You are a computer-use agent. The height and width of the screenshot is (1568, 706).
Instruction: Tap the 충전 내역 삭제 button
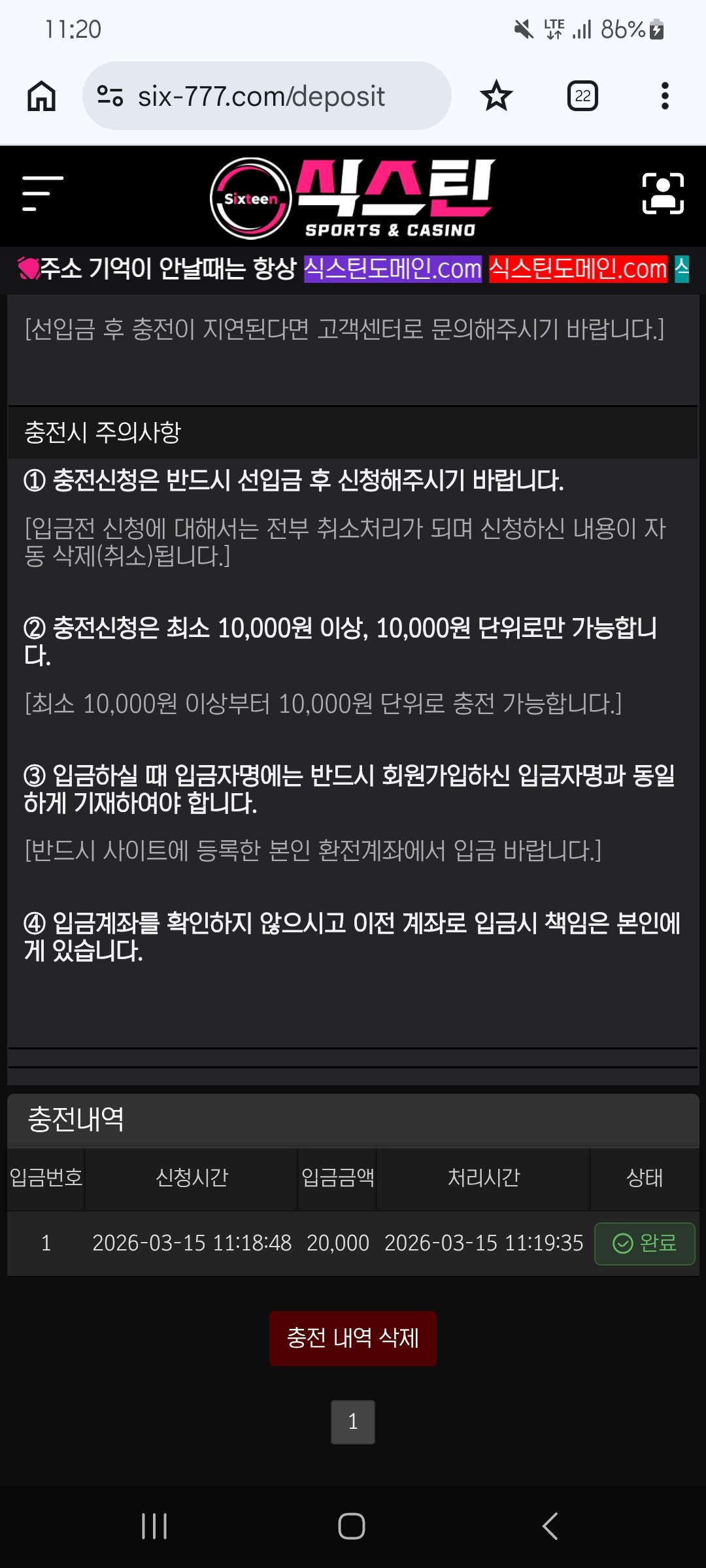click(x=352, y=1338)
